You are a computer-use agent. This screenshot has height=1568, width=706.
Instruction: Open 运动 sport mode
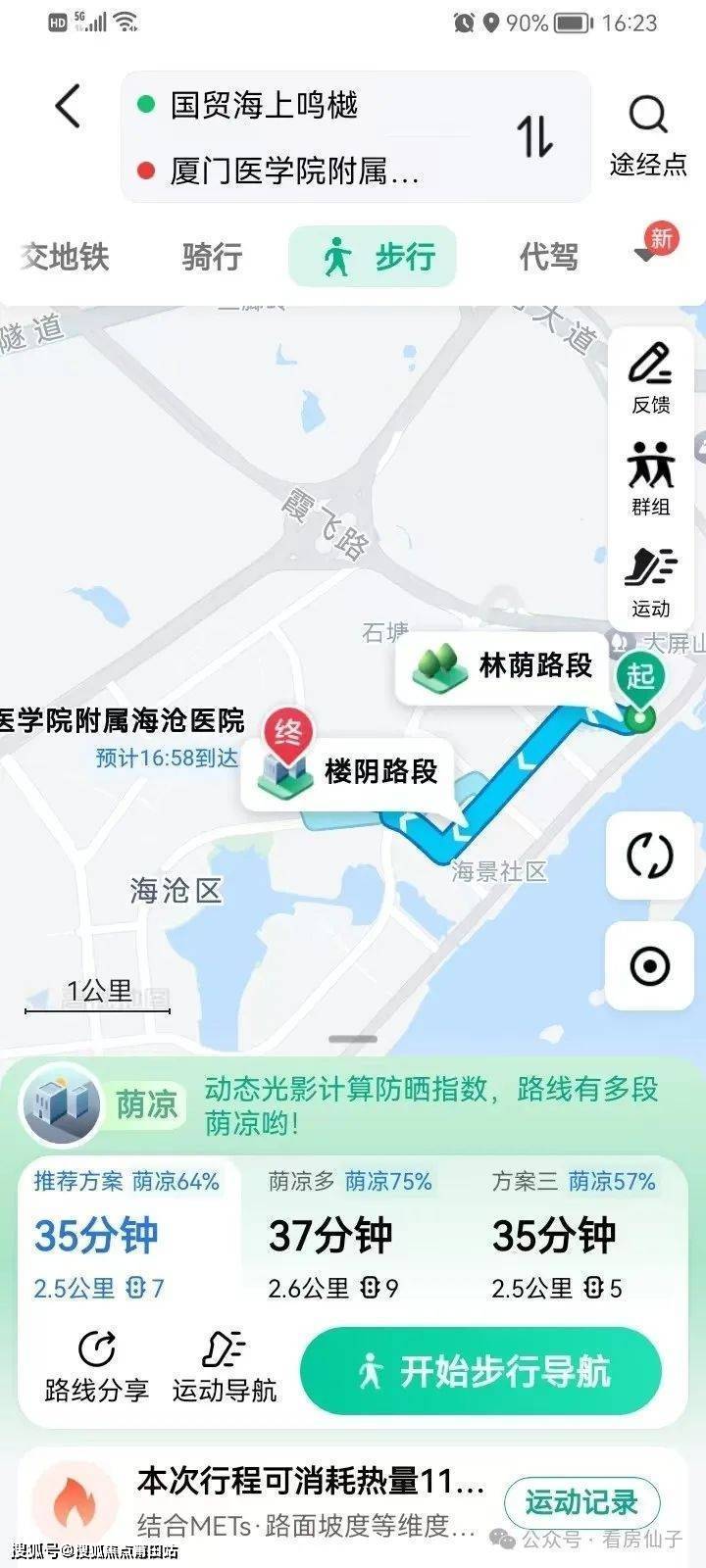pyautogui.click(x=650, y=580)
